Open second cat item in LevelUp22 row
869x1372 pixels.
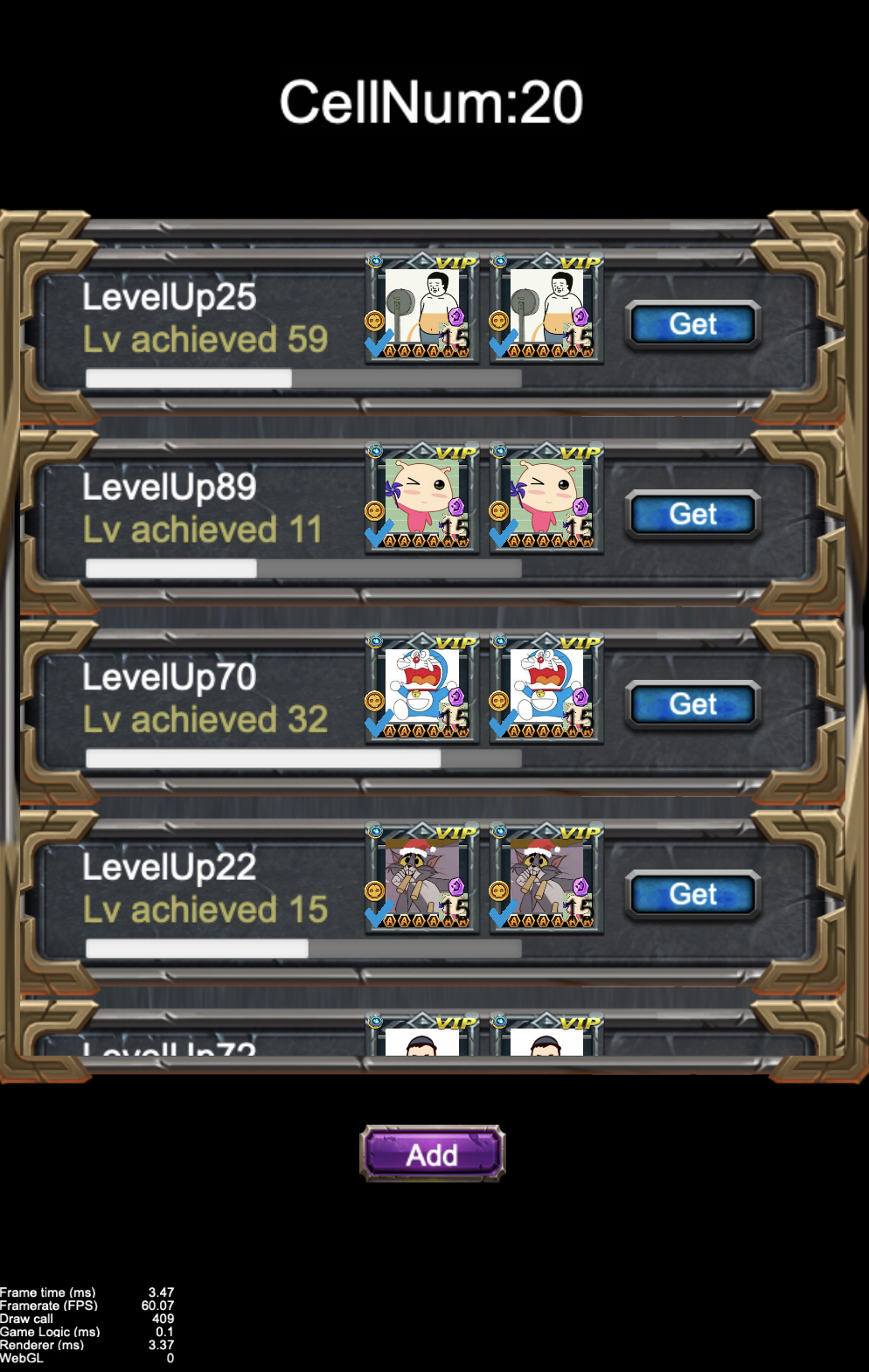(x=546, y=880)
